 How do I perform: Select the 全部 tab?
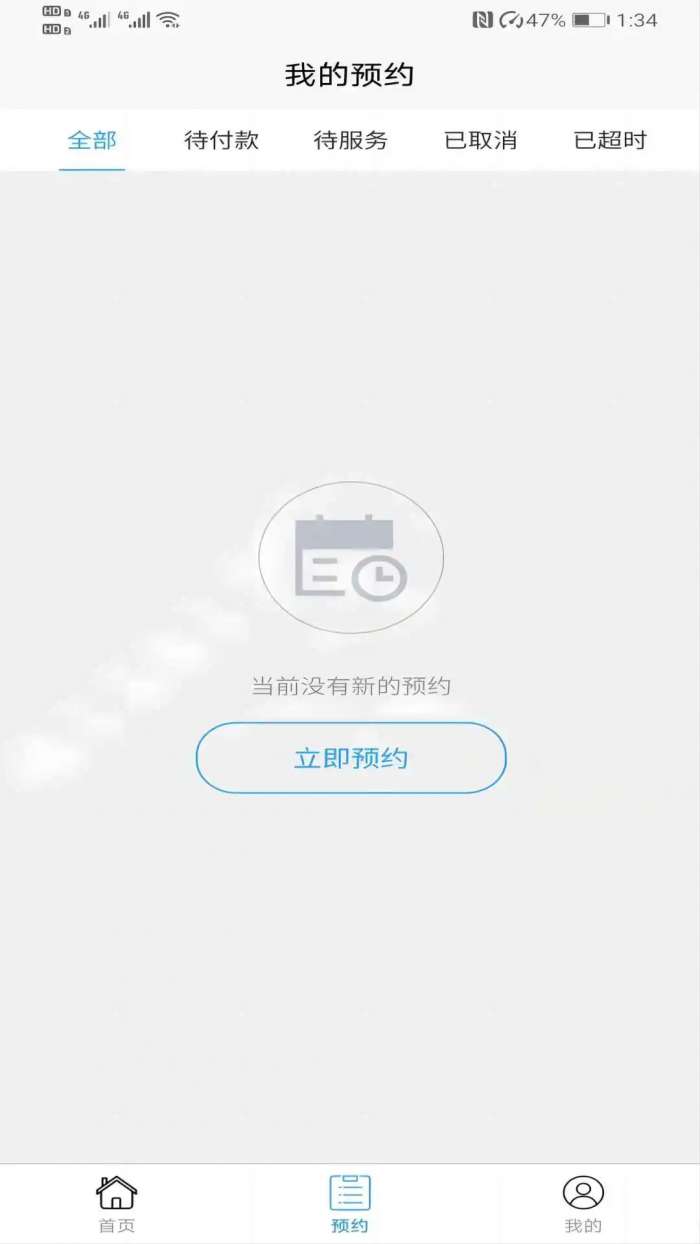[x=92, y=140]
